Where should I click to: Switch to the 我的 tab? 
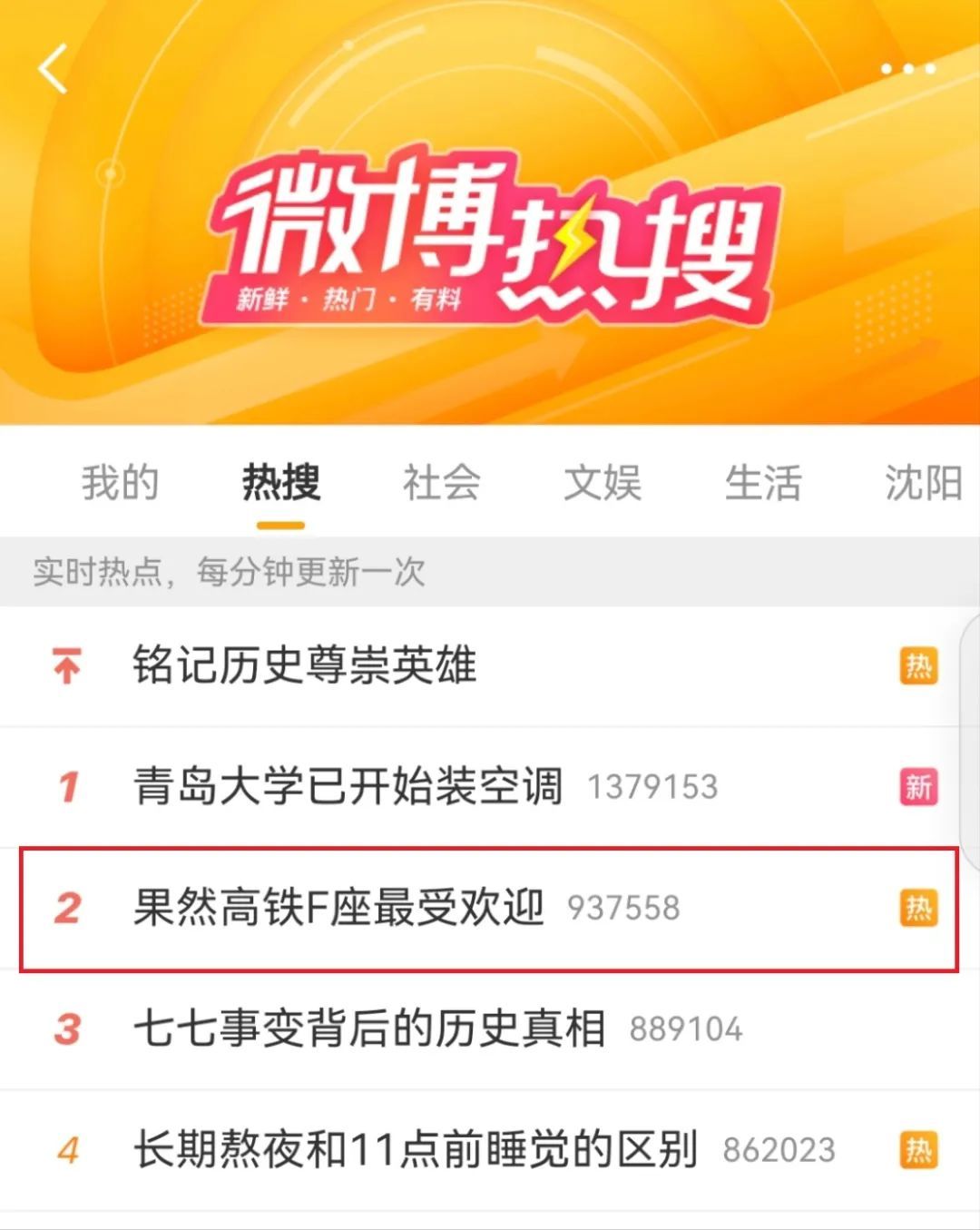pos(120,482)
